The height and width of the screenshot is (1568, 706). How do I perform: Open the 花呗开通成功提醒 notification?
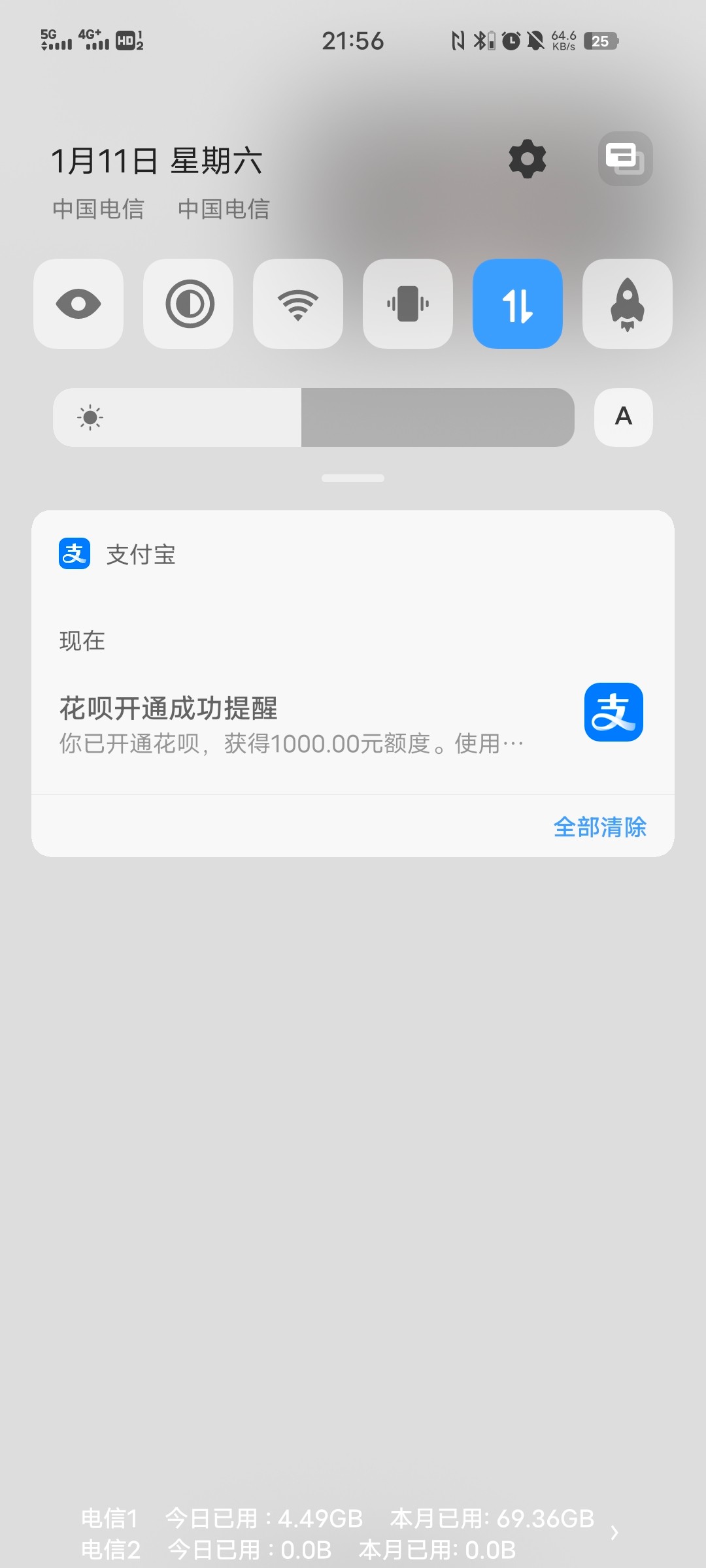coord(353,725)
